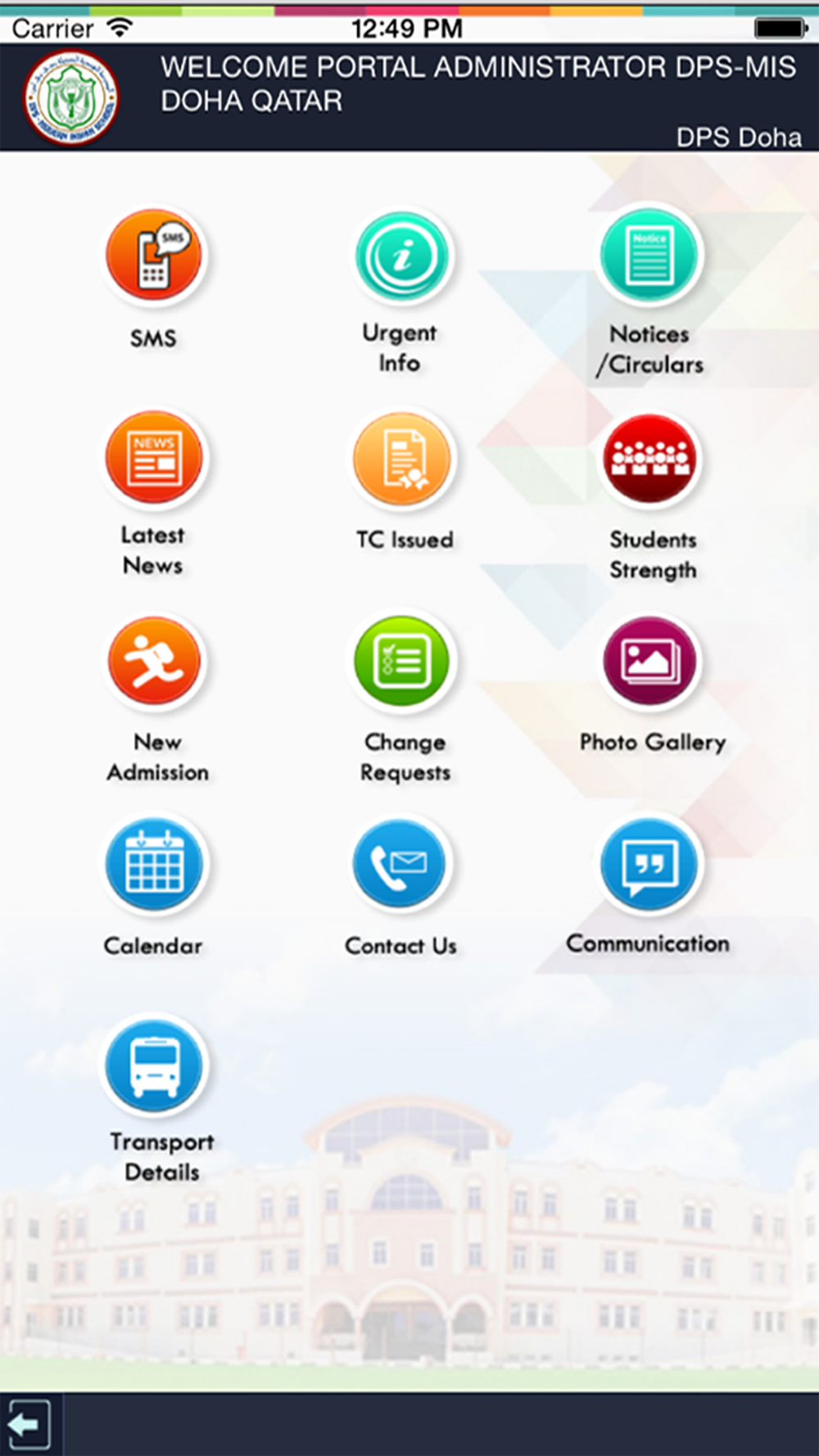Image resolution: width=819 pixels, height=1456 pixels.
Task: Open the Calendar
Action: 154,865
